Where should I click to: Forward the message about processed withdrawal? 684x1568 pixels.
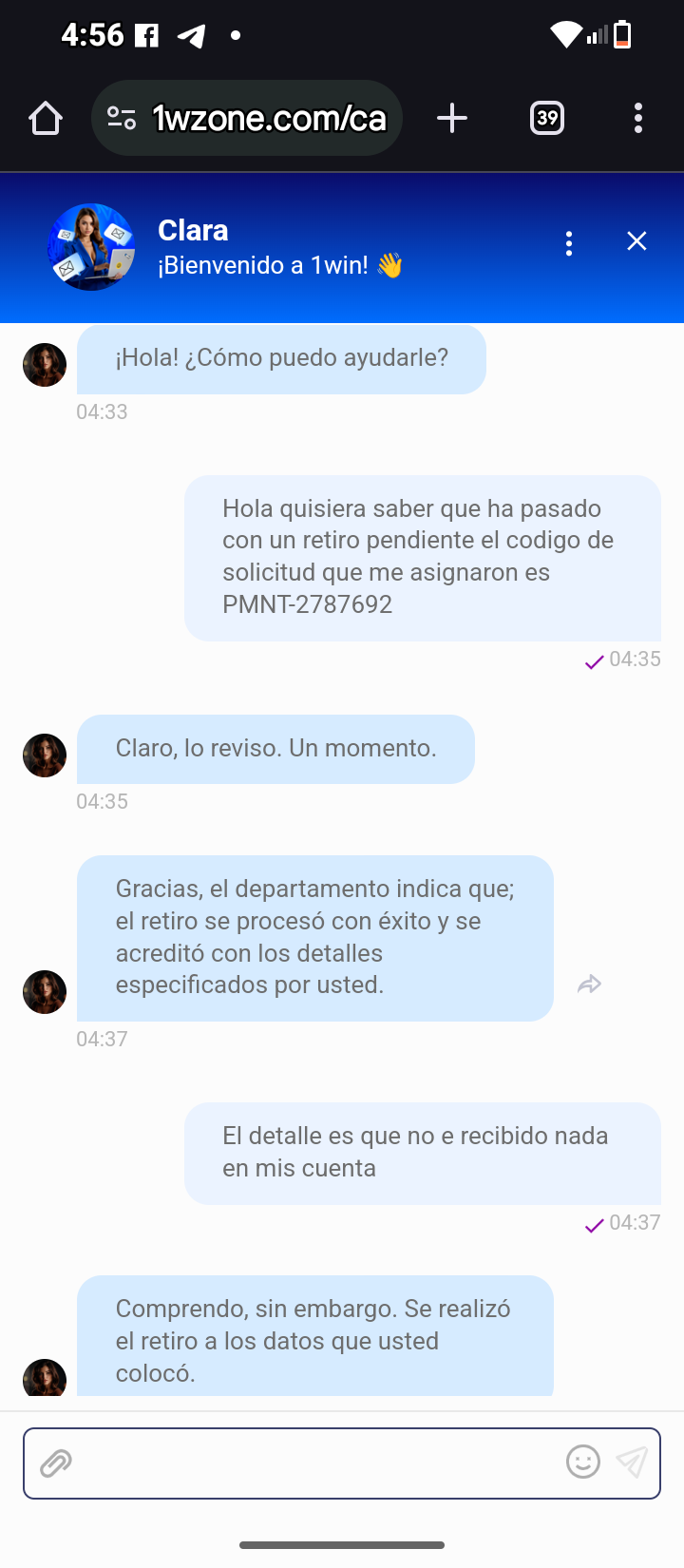(x=589, y=985)
